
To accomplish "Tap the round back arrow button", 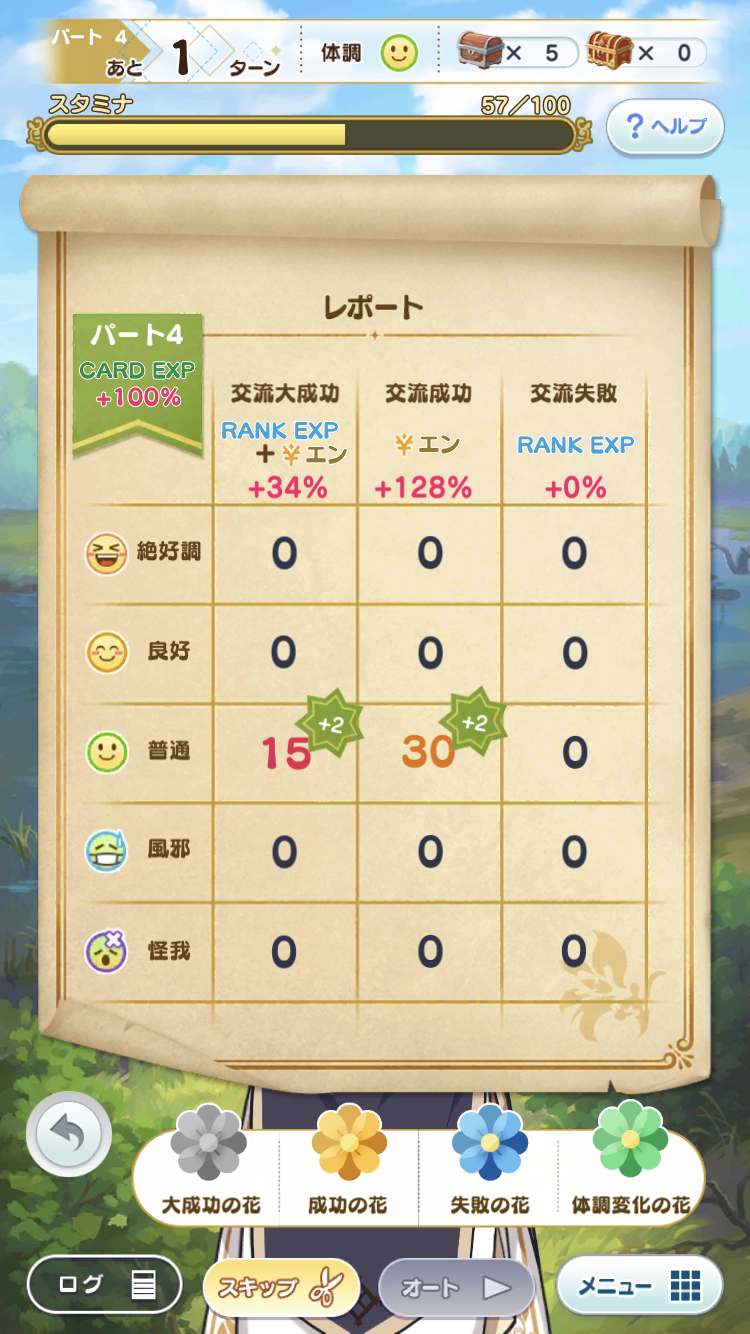I will [69, 1134].
